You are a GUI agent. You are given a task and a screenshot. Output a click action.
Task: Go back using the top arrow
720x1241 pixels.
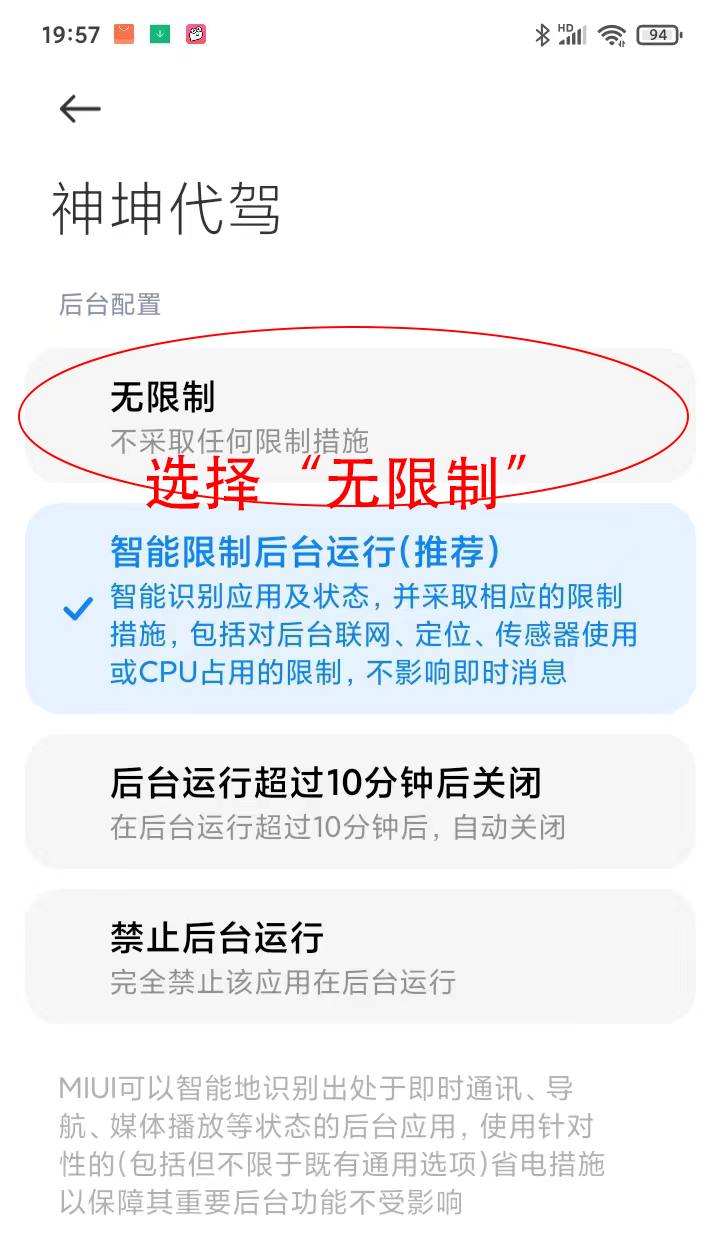tap(80, 108)
